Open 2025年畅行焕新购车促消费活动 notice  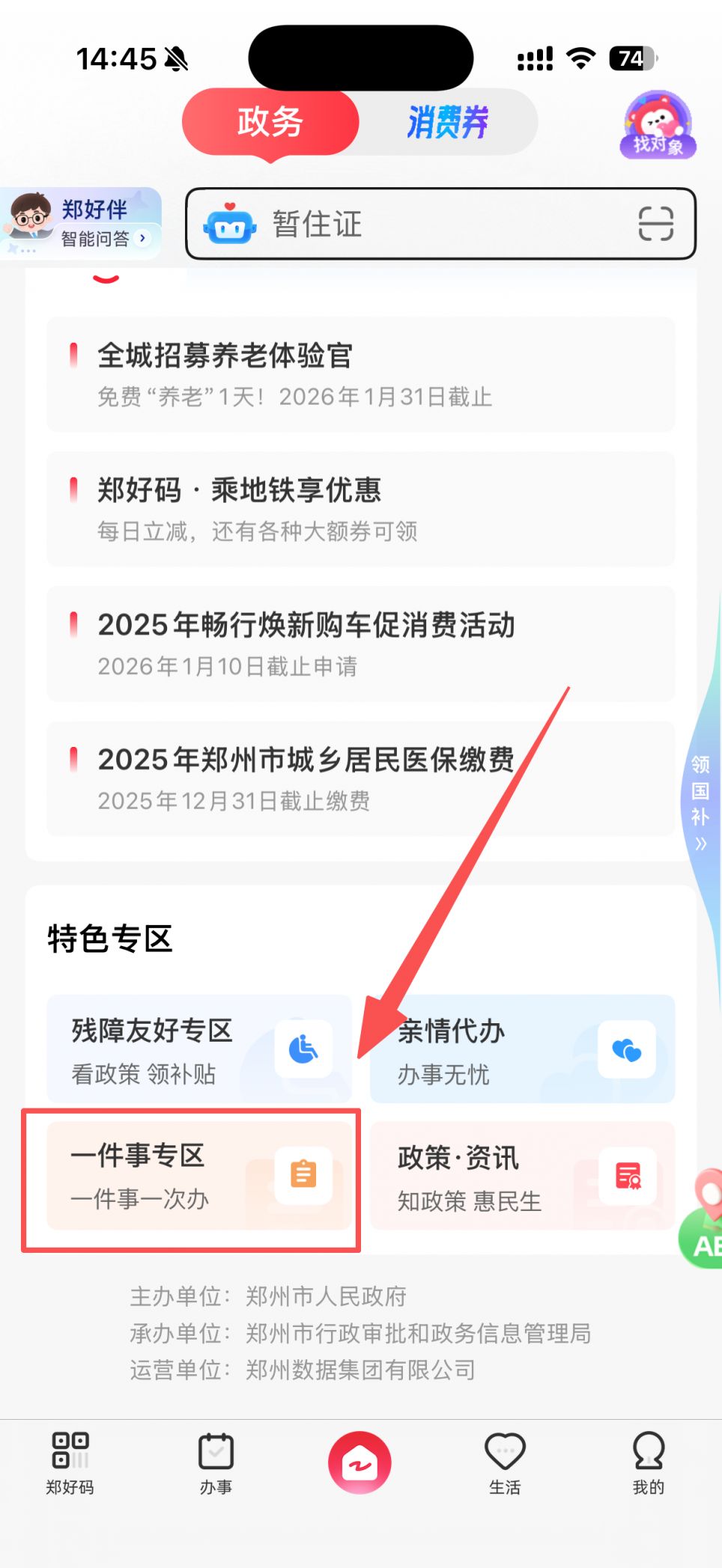(x=360, y=644)
